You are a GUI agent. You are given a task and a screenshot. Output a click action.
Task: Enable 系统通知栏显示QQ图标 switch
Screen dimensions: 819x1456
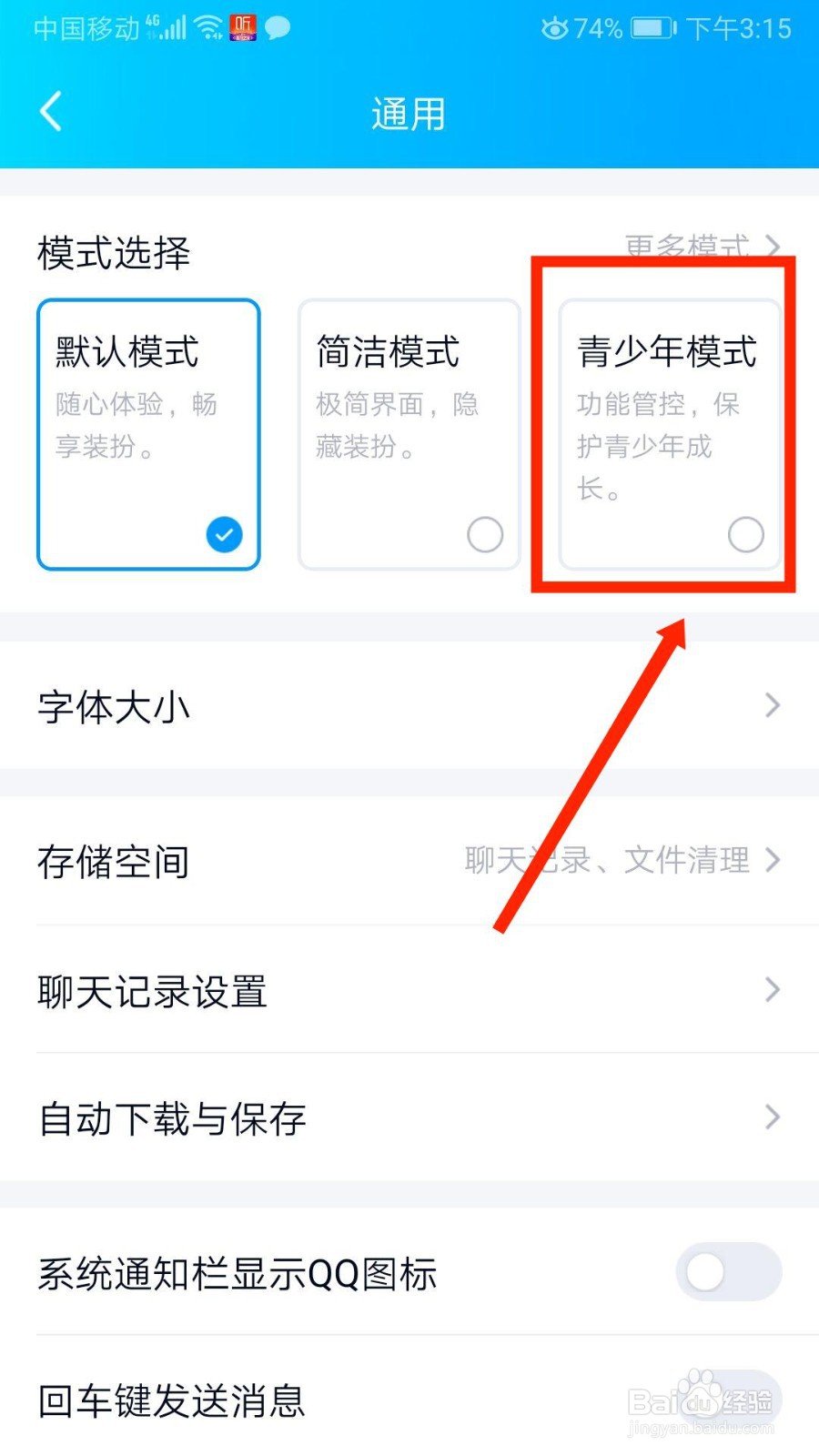[727, 1273]
